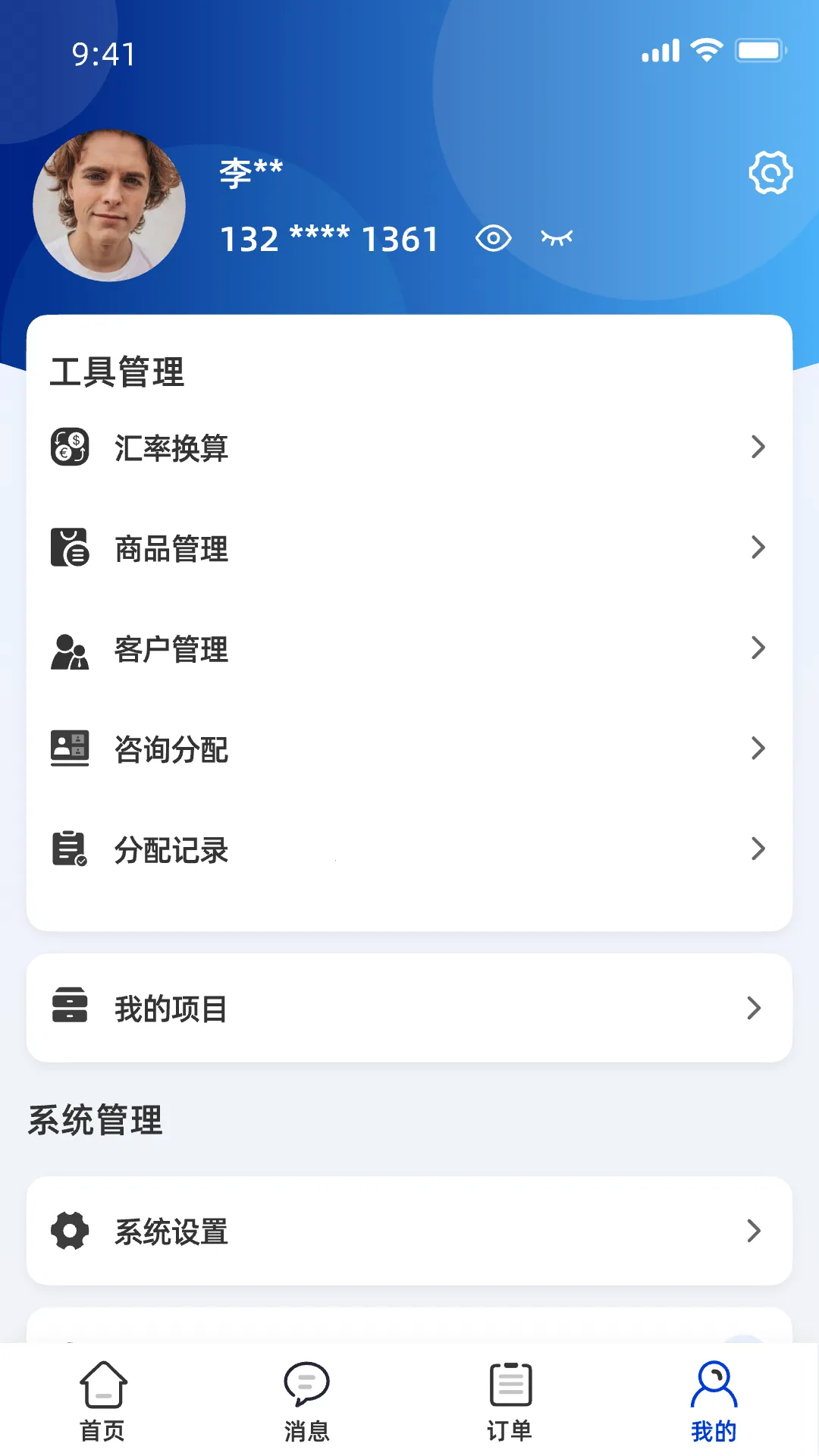Show the full phone number with the eye toggle
Image resolution: width=819 pixels, height=1456 pixels.
pyautogui.click(x=493, y=238)
